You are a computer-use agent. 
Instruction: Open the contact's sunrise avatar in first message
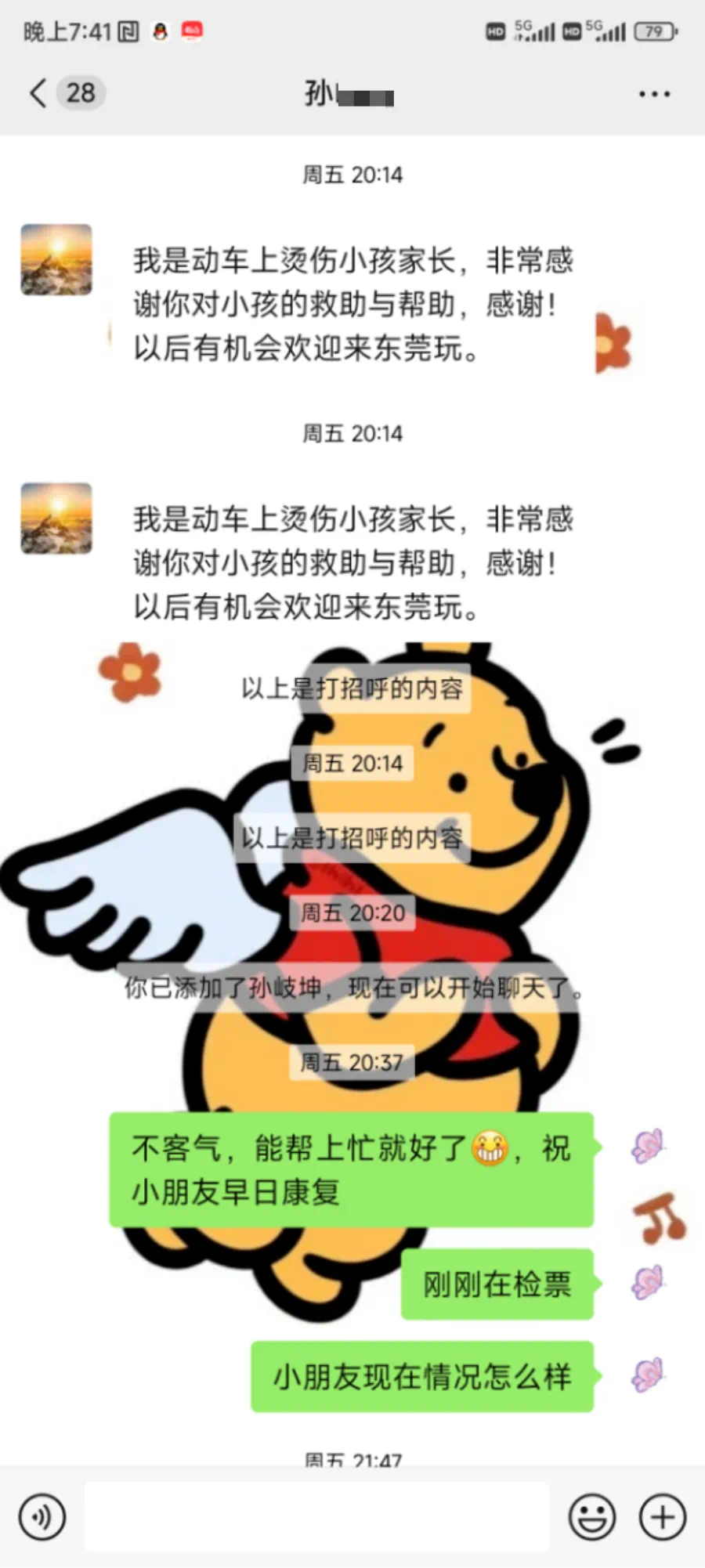pos(56,260)
